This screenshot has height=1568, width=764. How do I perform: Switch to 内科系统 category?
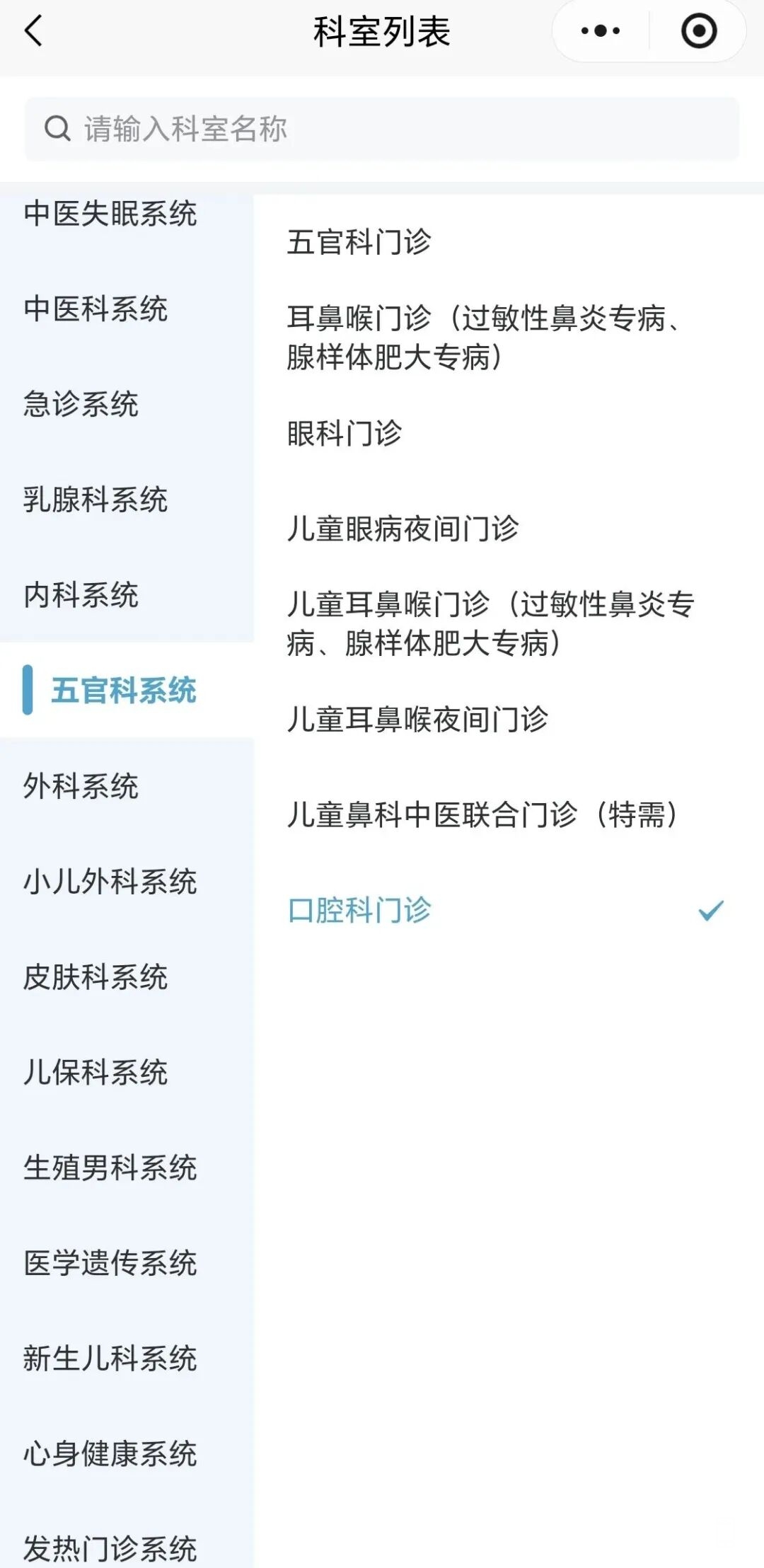click(81, 595)
